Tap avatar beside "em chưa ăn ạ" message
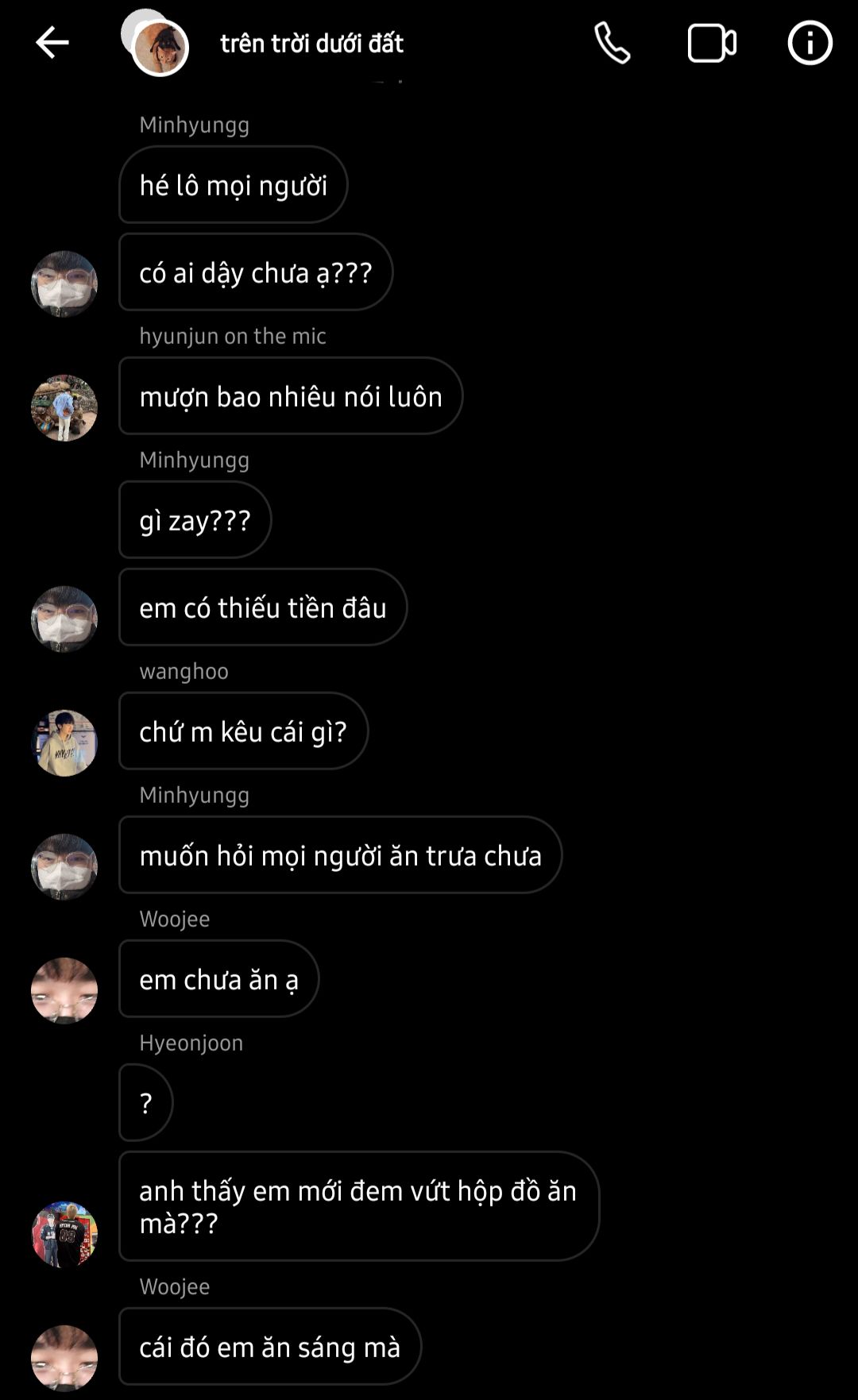 (x=64, y=991)
